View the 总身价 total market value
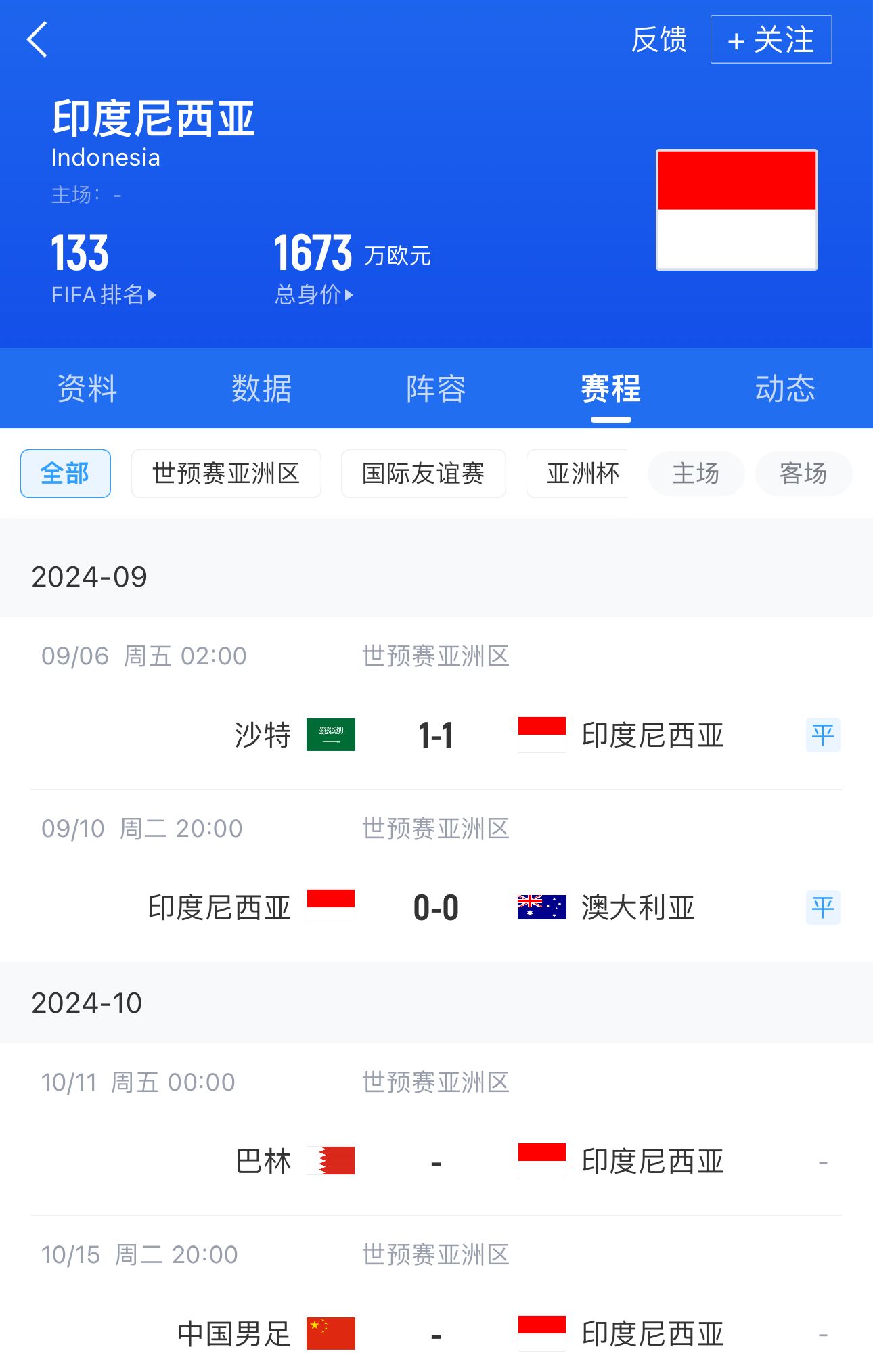Screen dimensions: 873x1372 point(314,294)
